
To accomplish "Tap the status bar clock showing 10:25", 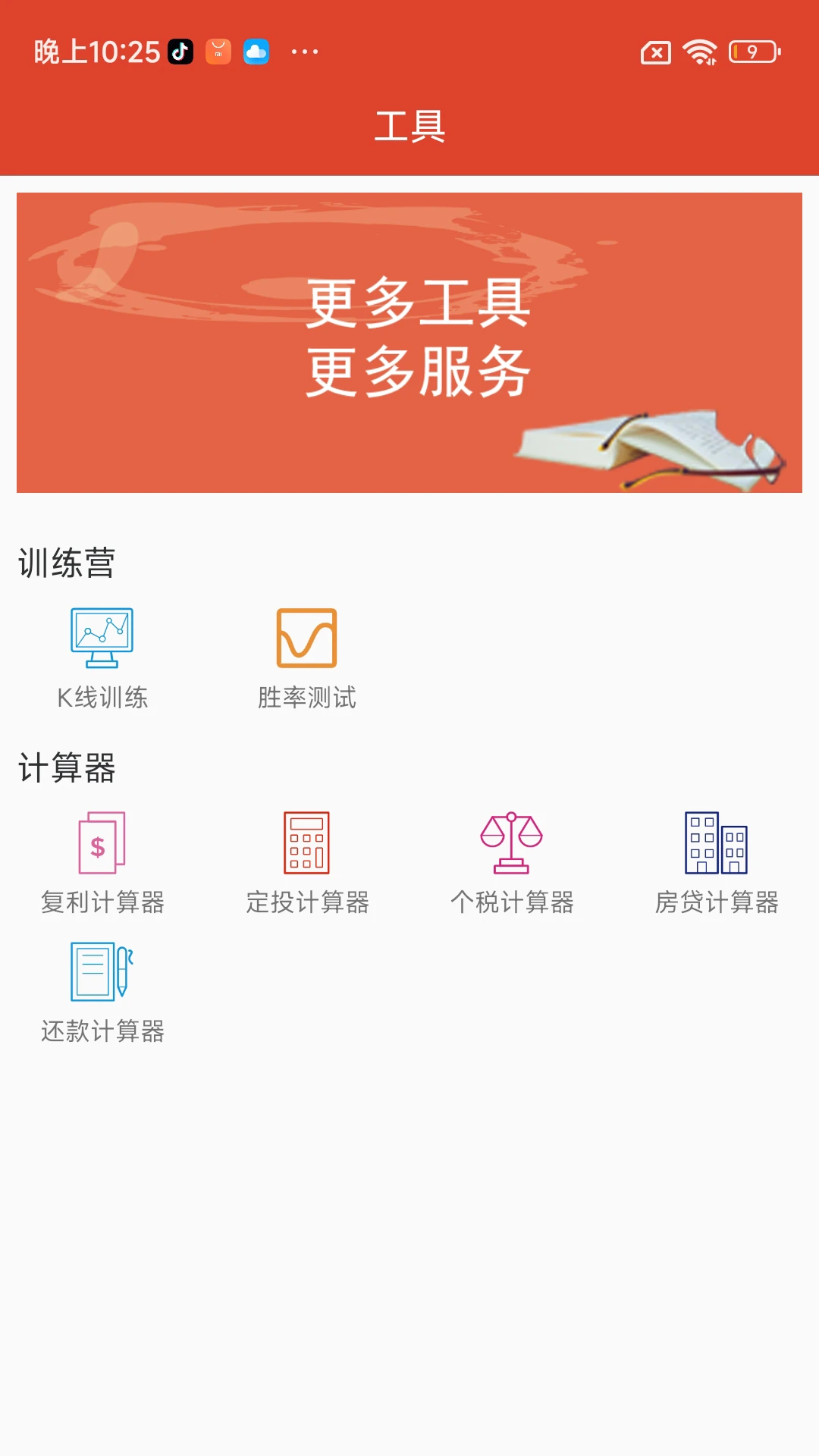I will click(96, 52).
